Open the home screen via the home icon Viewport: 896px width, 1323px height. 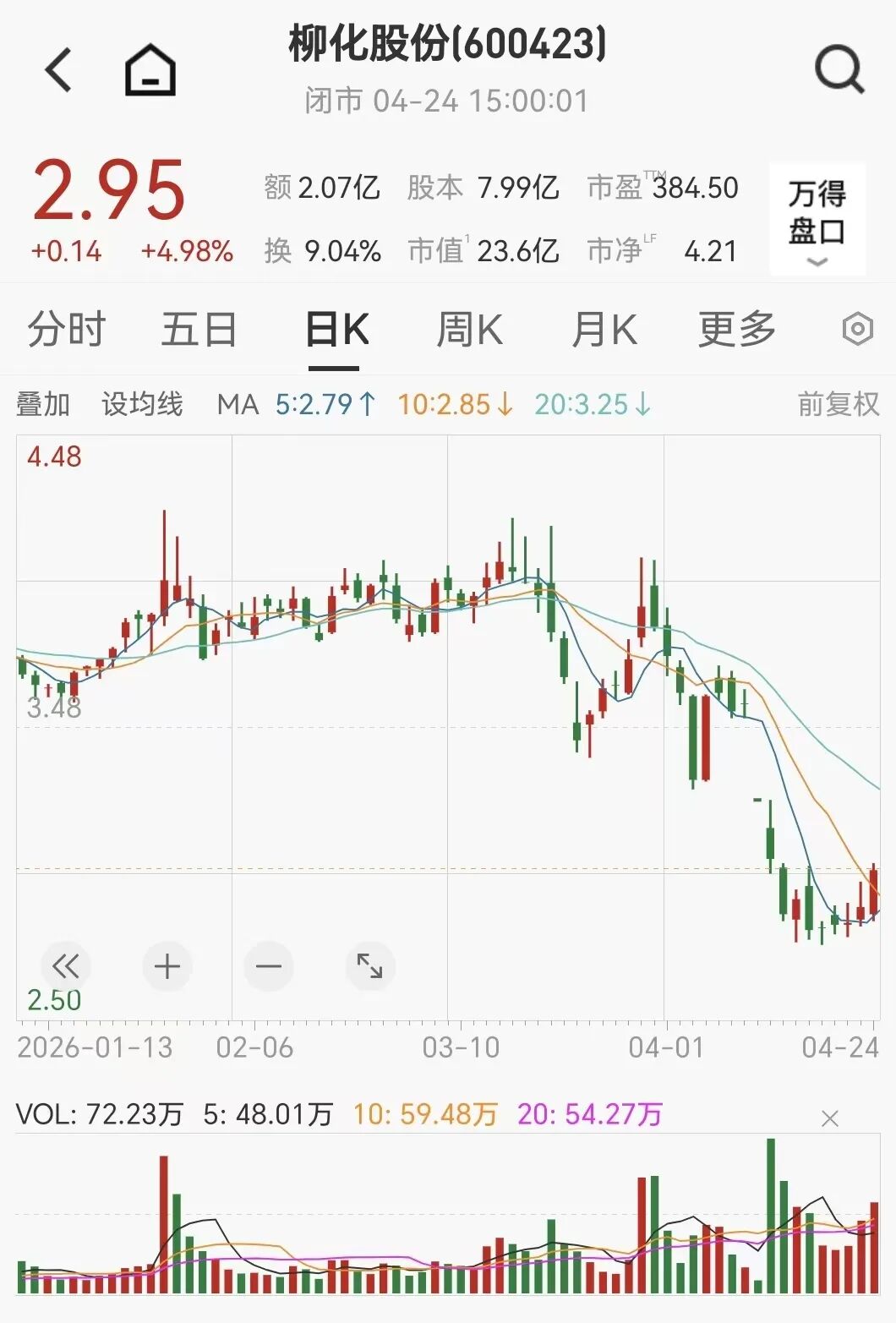tap(150, 72)
